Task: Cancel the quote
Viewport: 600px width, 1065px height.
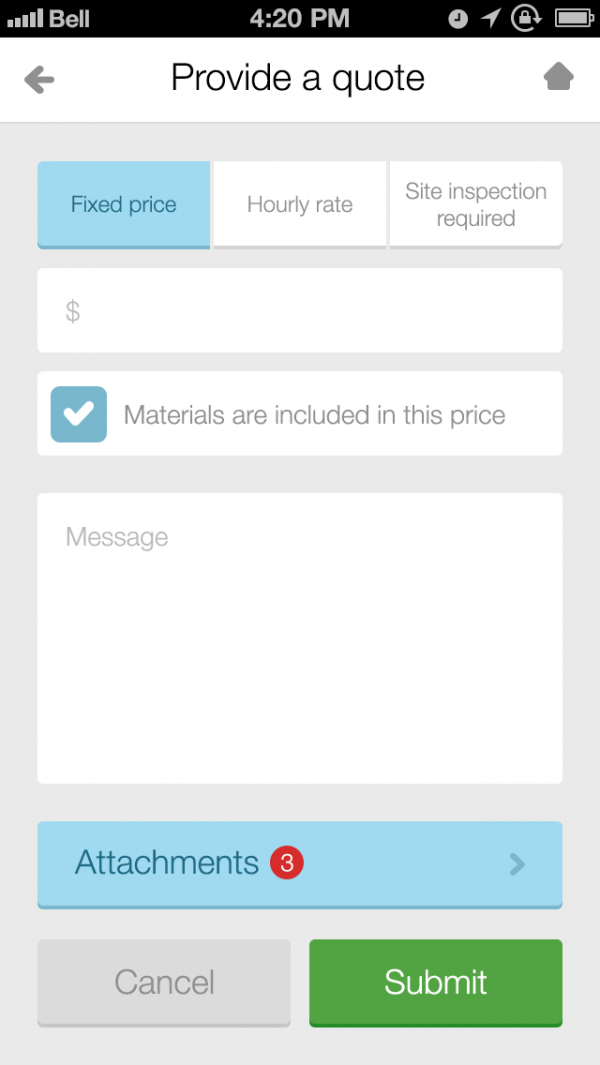Action: pyautogui.click(x=164, y=983)
